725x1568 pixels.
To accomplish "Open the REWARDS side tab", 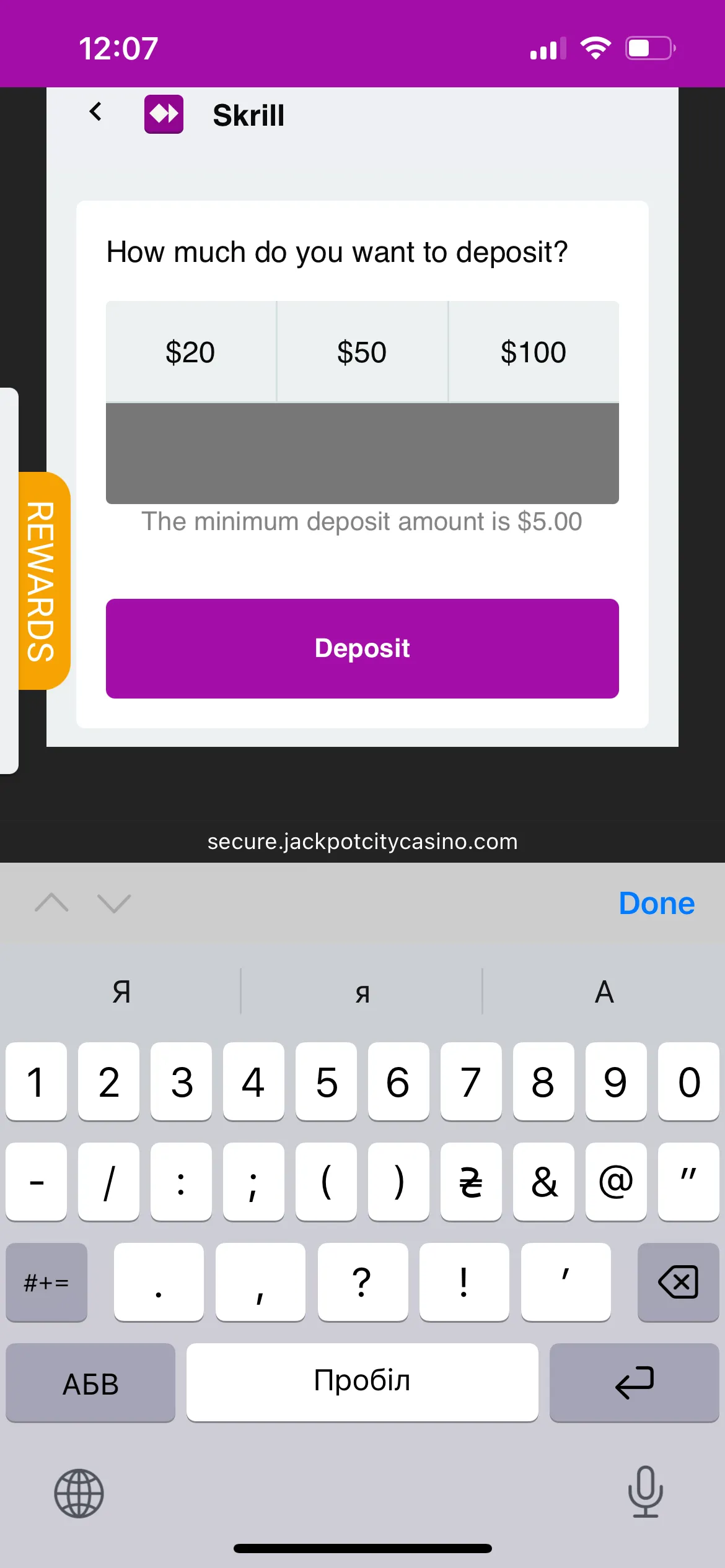I will pyautogui.click(x=43, y=581).
